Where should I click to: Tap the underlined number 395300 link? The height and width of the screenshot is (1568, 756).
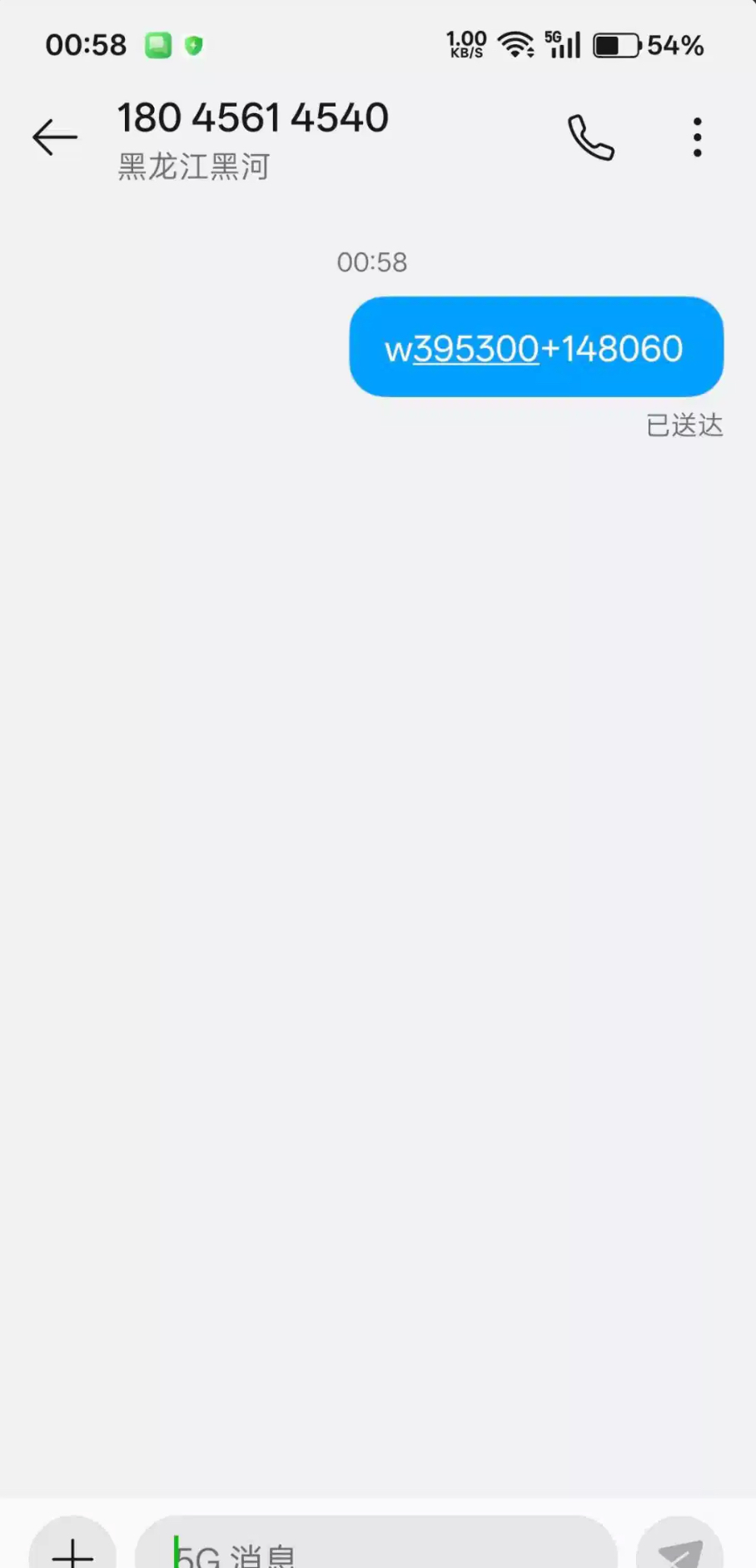click(476, 349)
